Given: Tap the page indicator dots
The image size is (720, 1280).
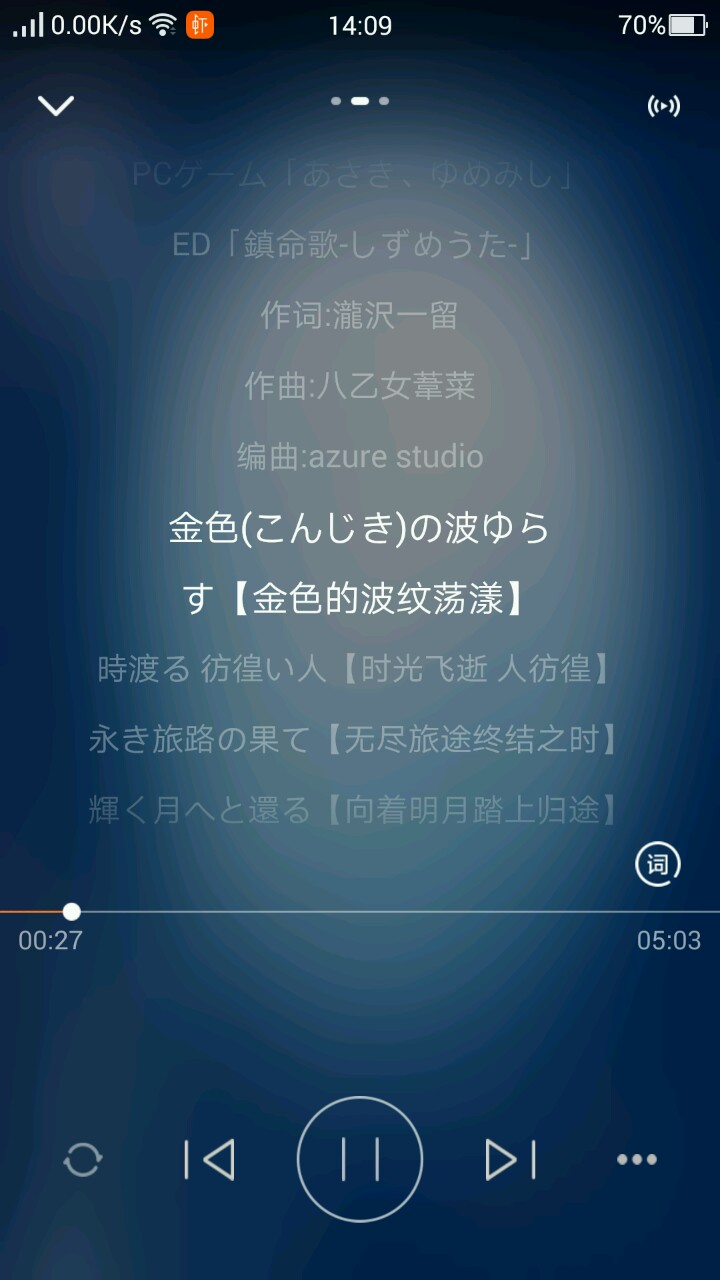Looking at the screenshot, I should (x=360, y=101).
